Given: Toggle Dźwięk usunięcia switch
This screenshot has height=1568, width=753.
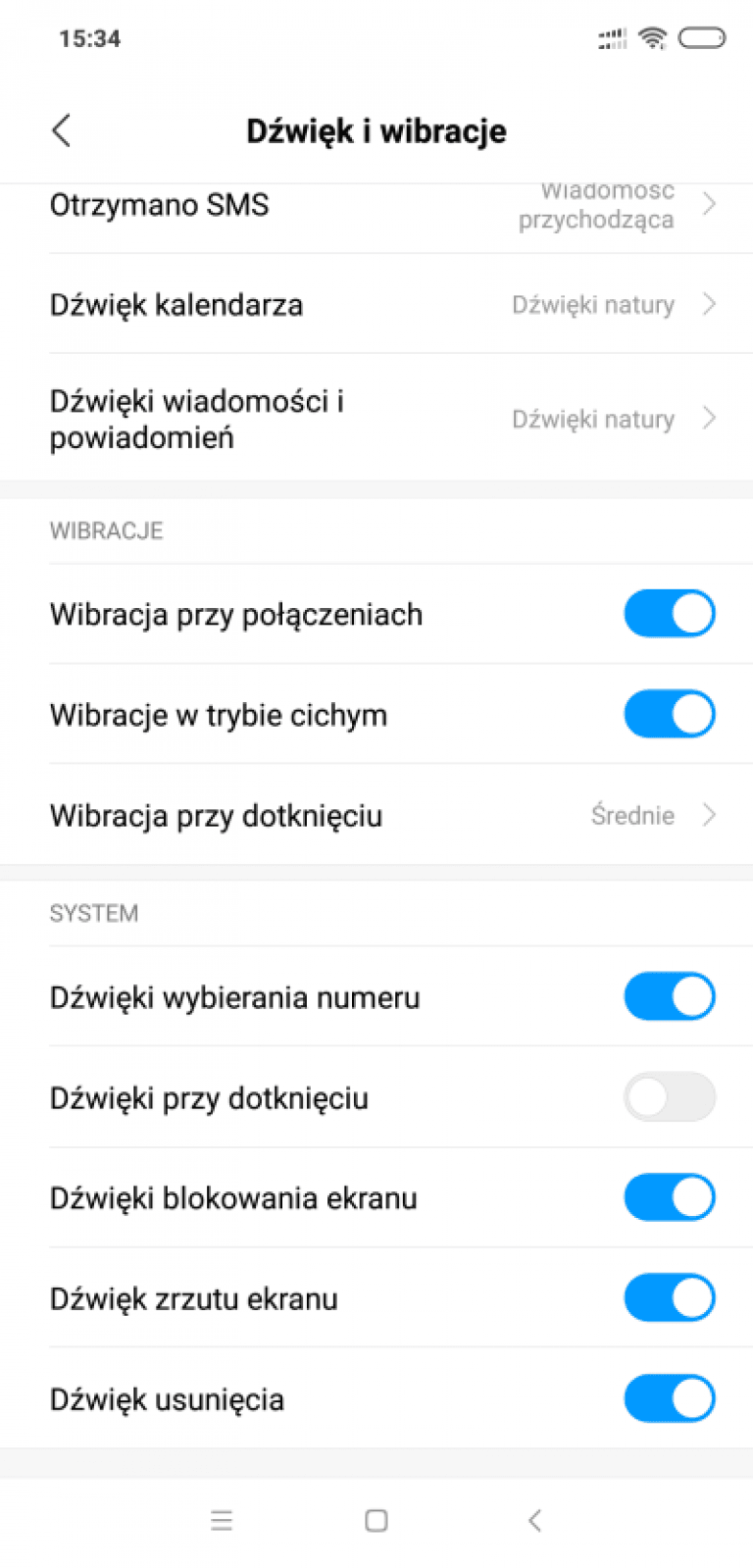Looking at the screenshot, I should [670, 1398].
